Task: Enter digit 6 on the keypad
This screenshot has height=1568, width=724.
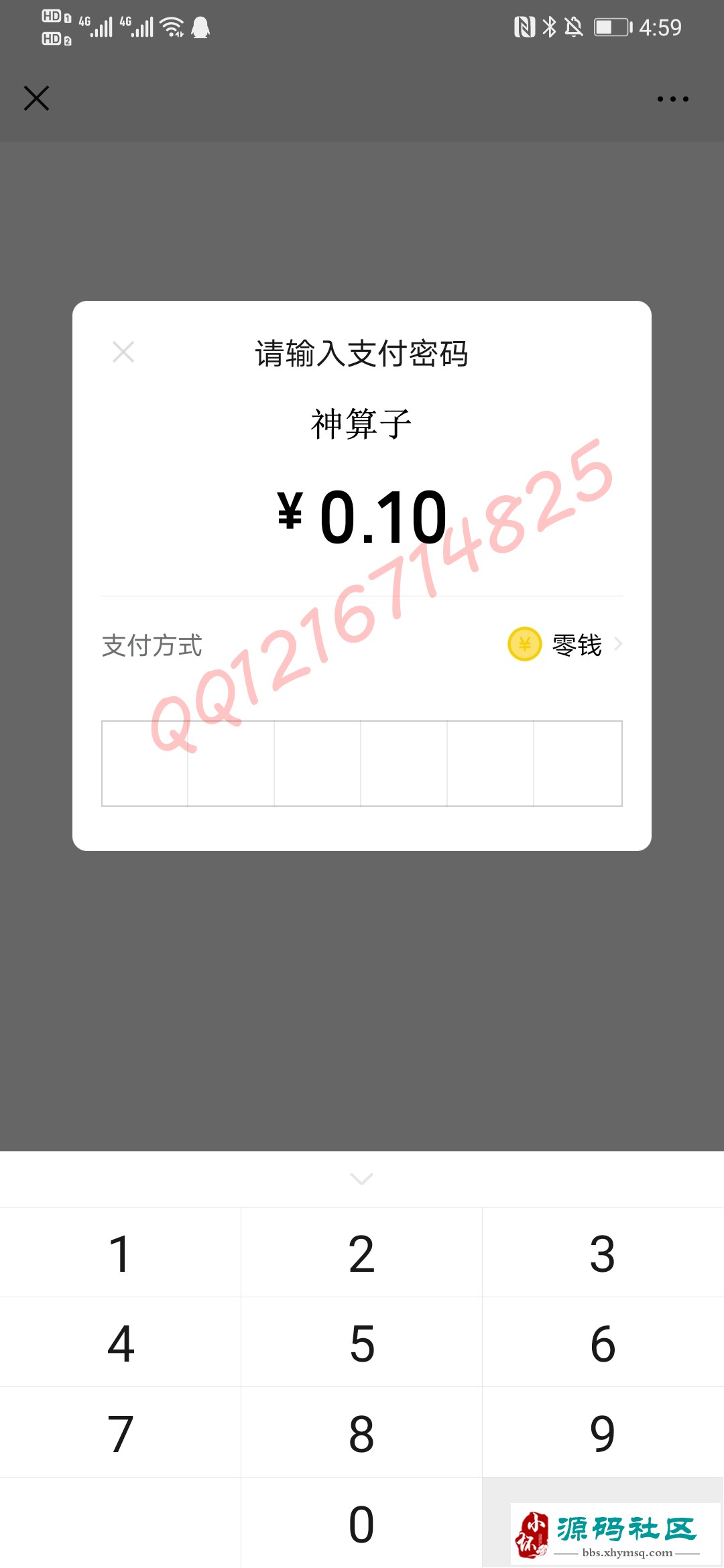Action: point(602,1343)
